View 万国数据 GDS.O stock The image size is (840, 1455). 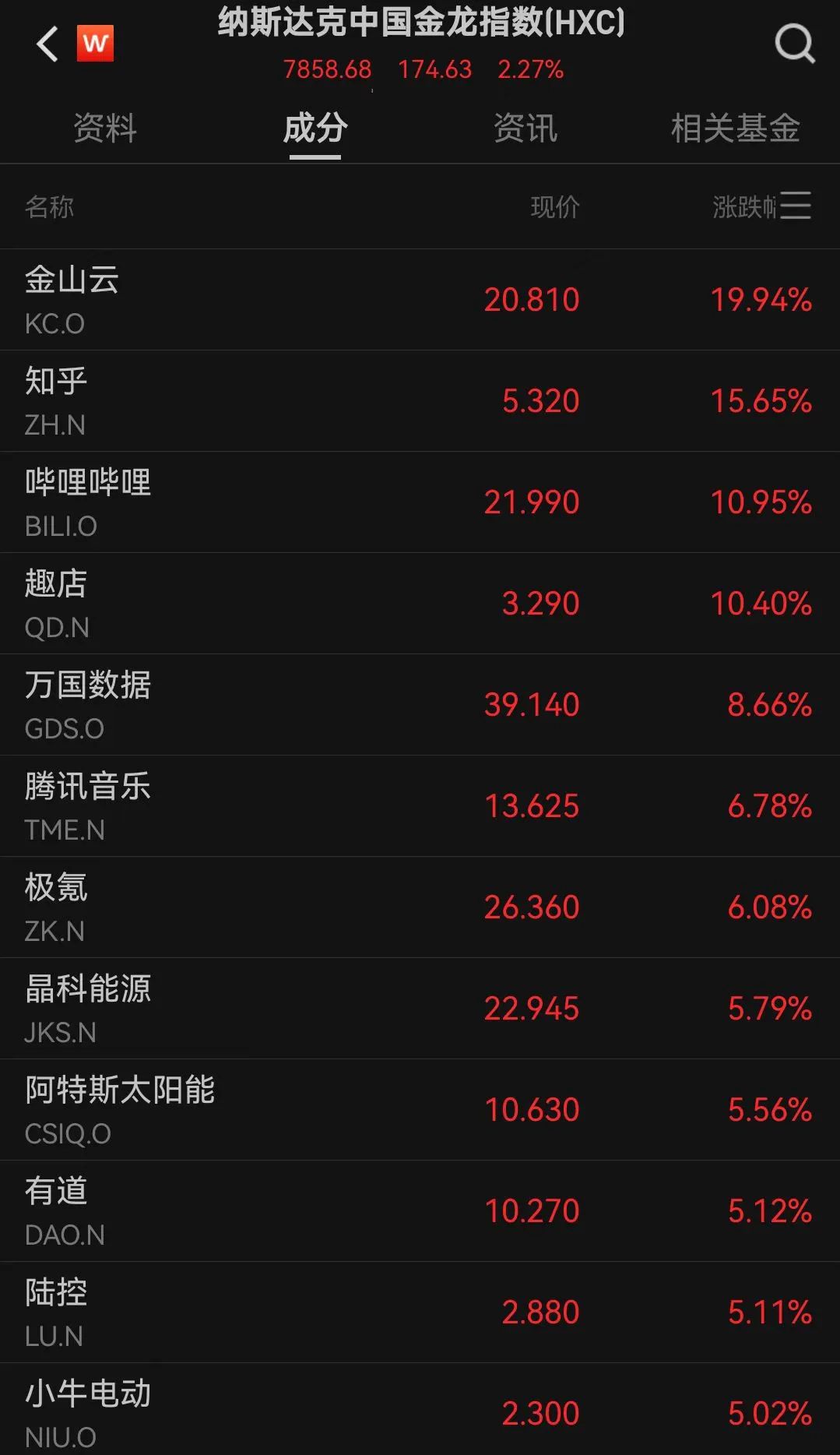pyautogui.click(x=420, y=705)
